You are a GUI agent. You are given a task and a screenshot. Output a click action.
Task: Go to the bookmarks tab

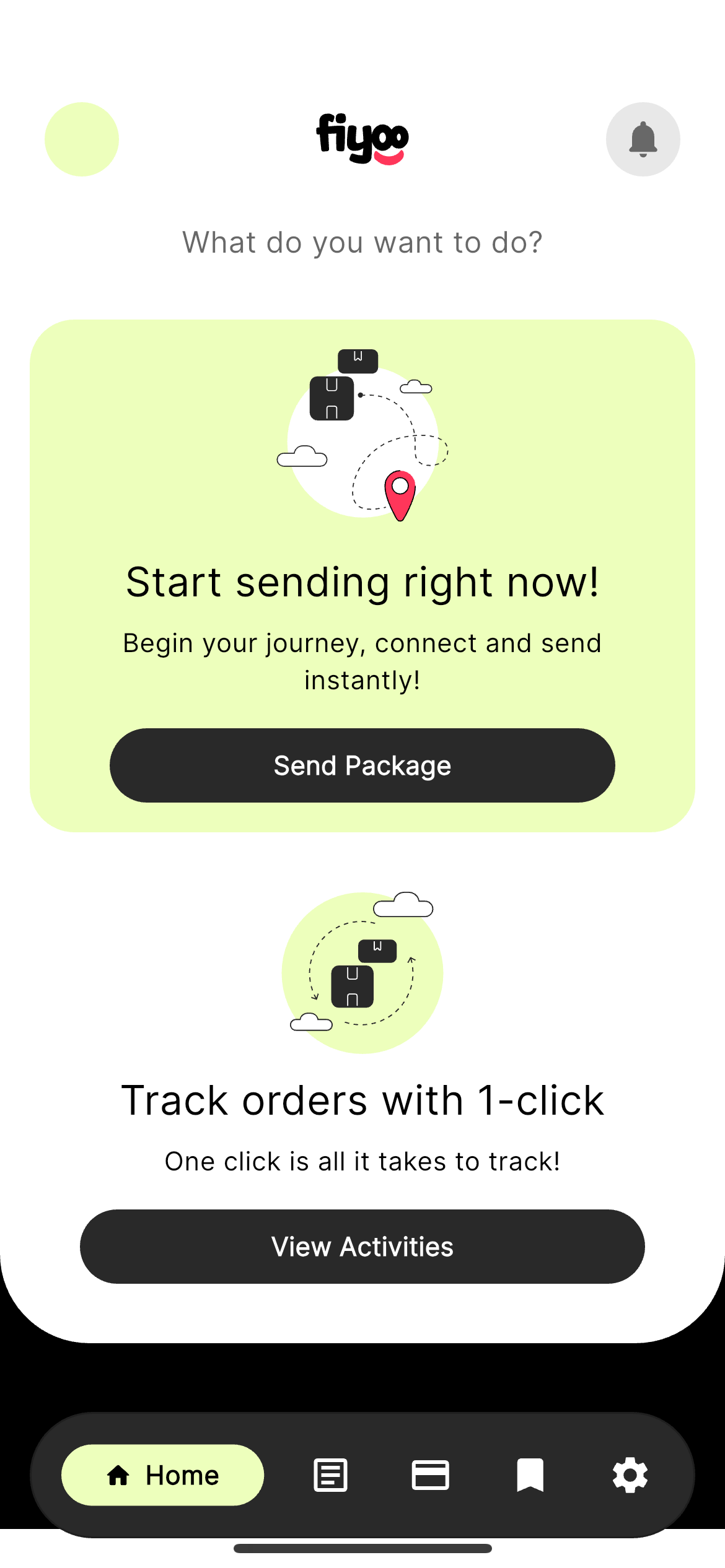pos(530,1475)
